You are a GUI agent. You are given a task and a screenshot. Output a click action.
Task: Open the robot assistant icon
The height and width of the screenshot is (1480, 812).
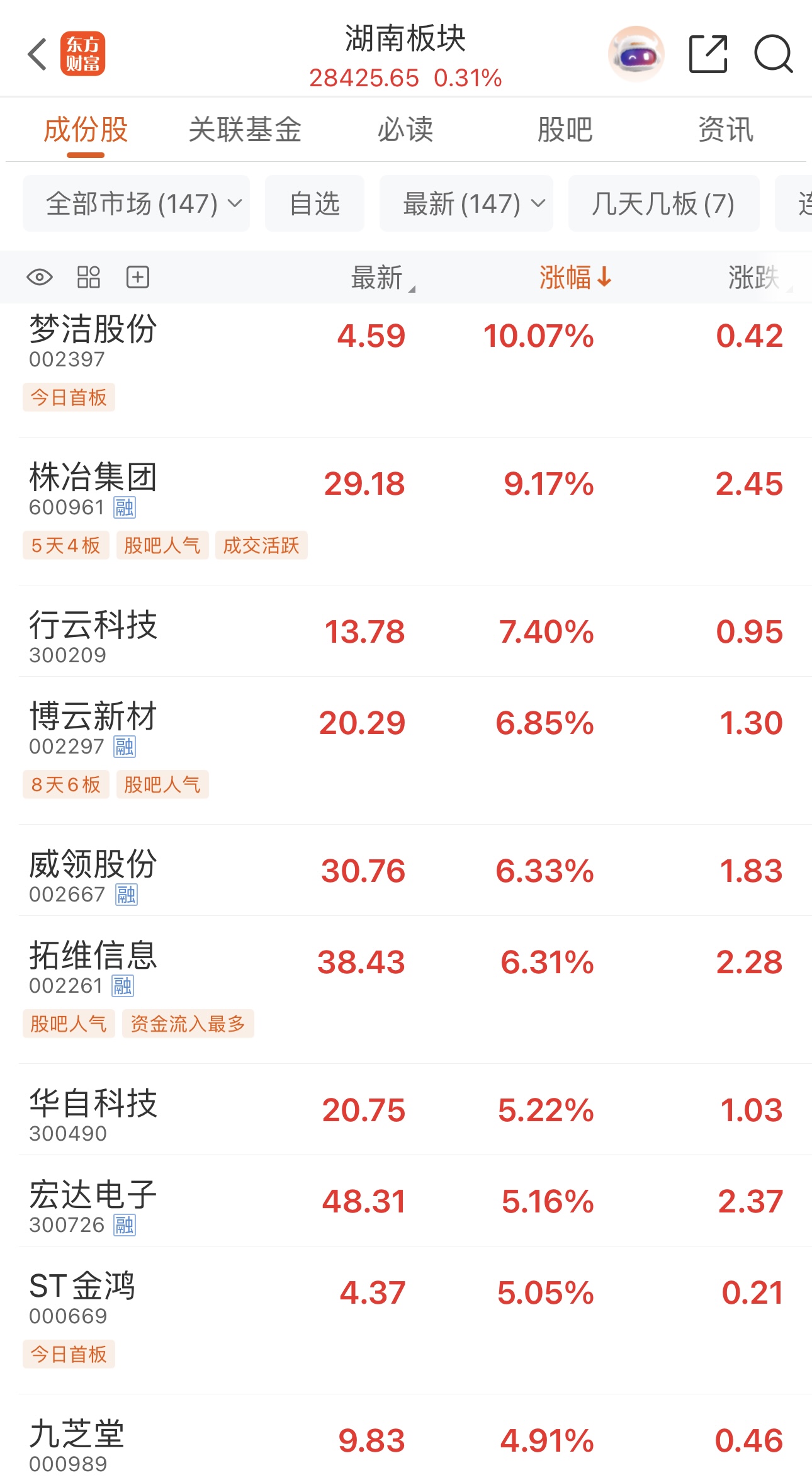pyautogui.click(x=636, y=54)
